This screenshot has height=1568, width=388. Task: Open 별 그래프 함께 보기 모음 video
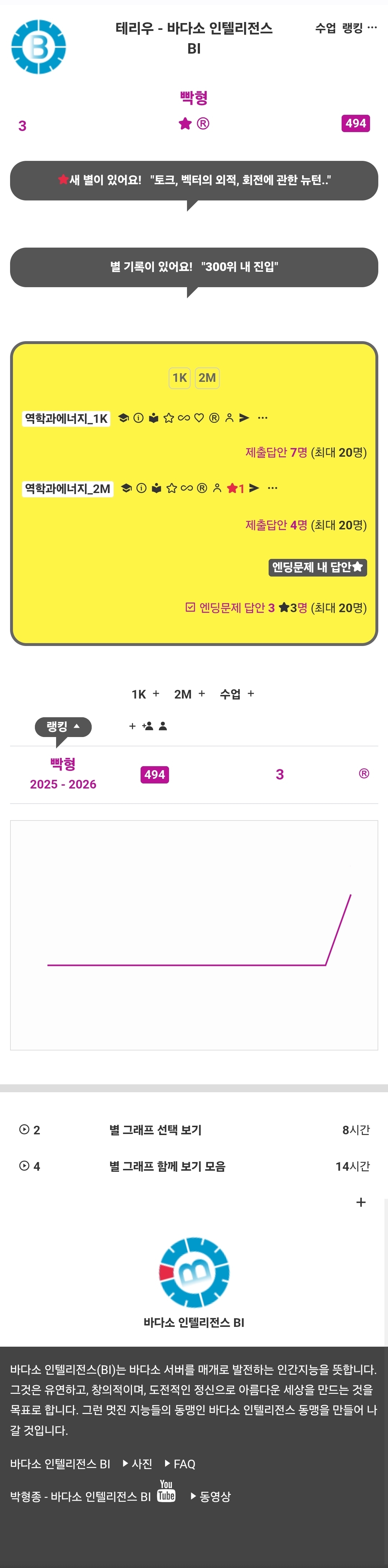pyautogui.click(x=167, y=1166)
